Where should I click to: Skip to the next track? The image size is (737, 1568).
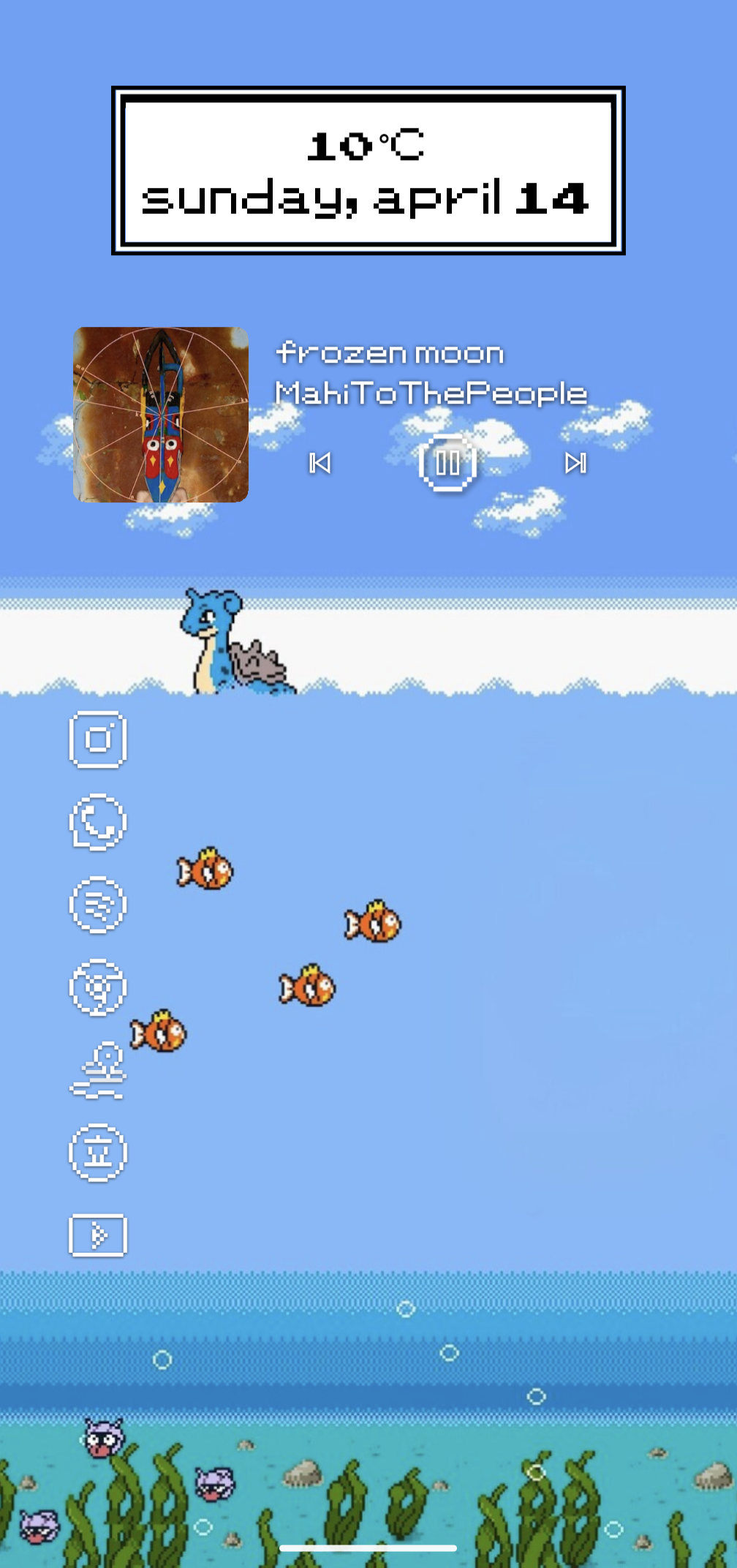click(x=575, y=463)
